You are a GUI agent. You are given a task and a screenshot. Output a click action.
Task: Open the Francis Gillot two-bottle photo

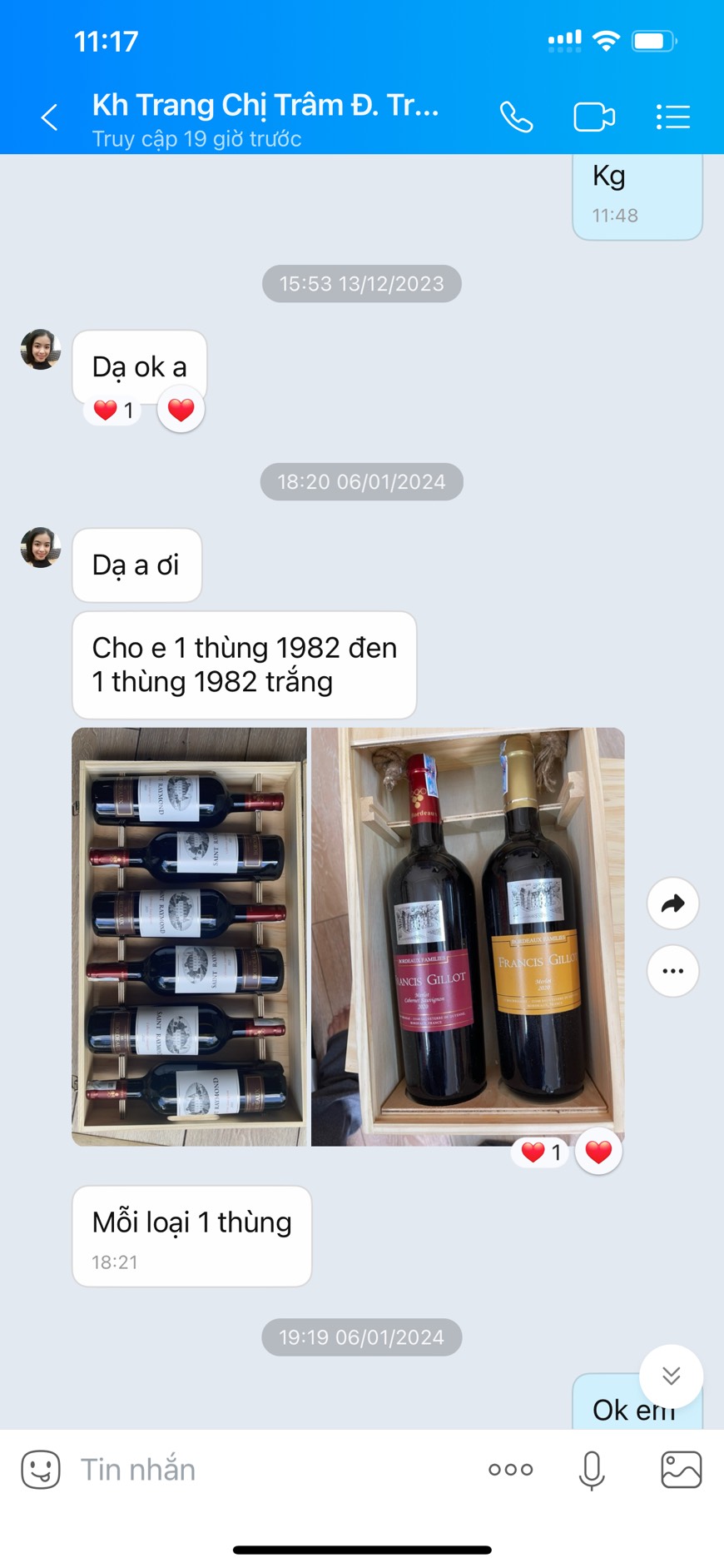click(x=468, y=936)
